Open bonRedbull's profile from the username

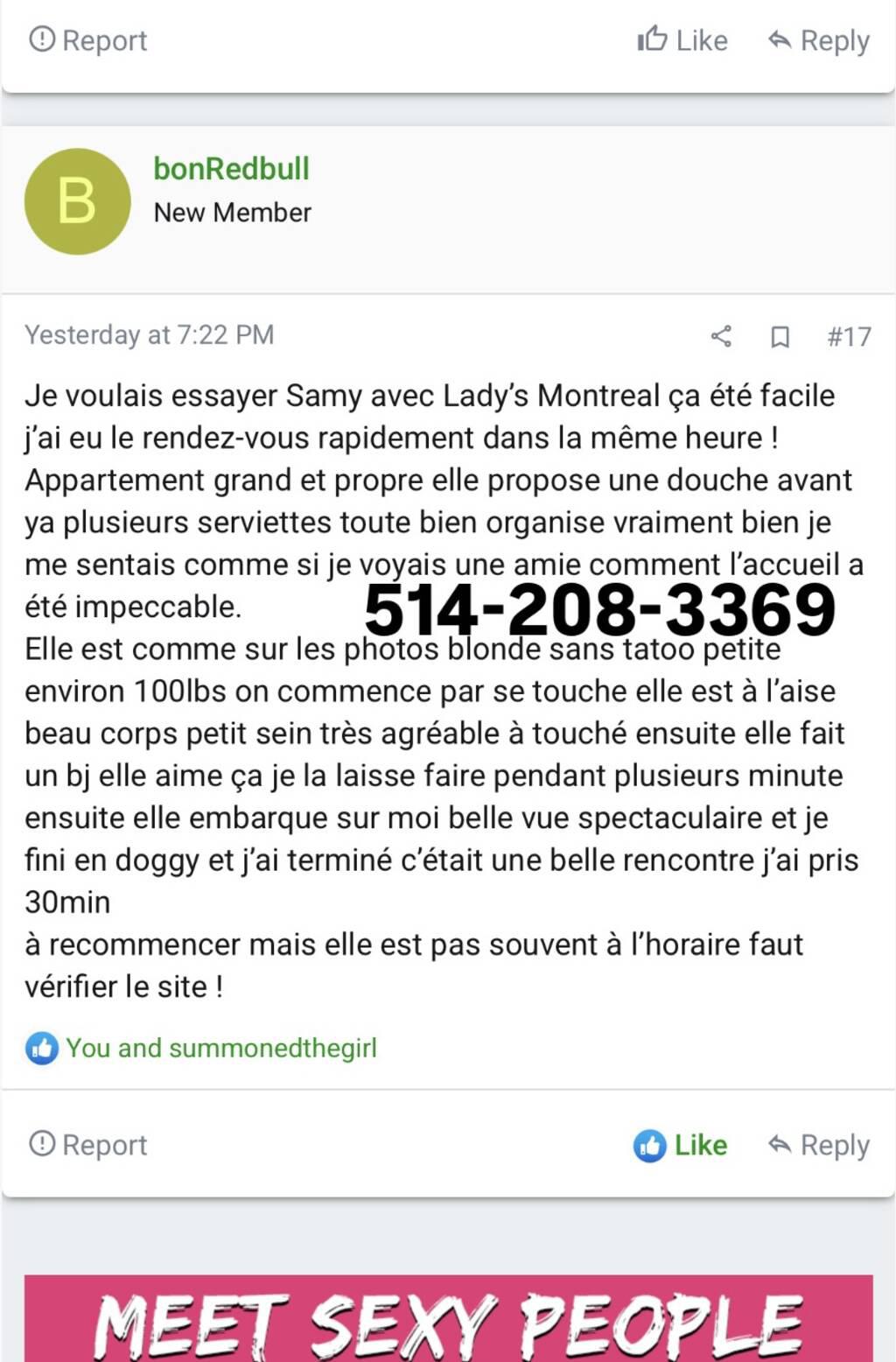pos(231,169)
